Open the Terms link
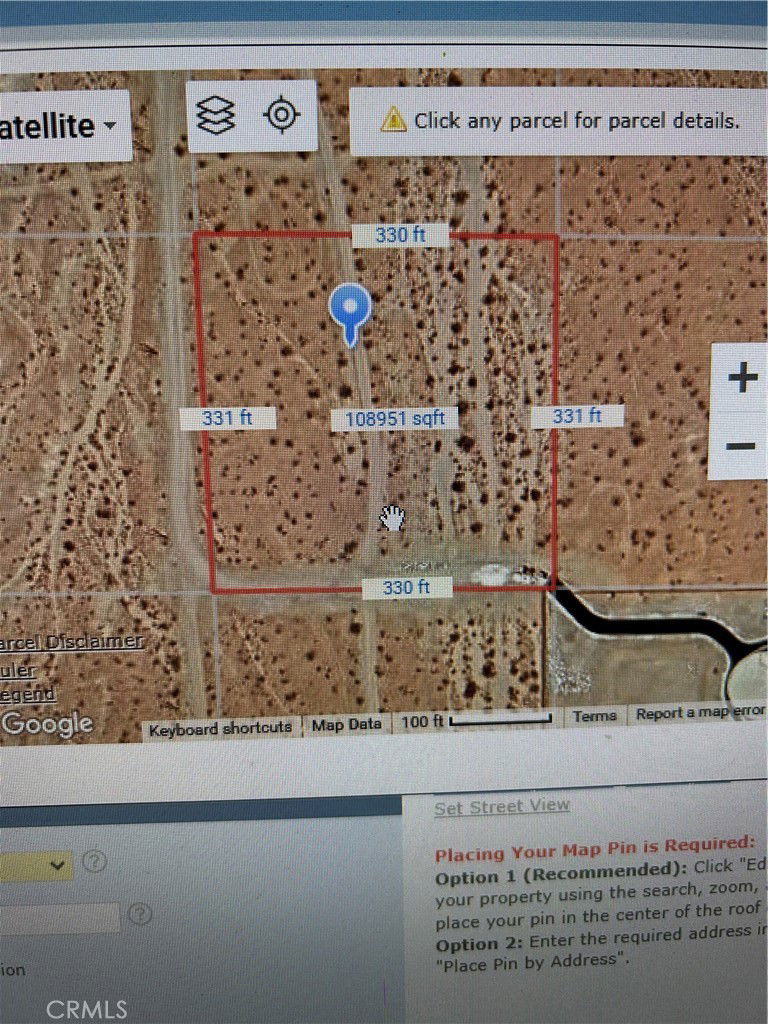 [x=594, y=716]
